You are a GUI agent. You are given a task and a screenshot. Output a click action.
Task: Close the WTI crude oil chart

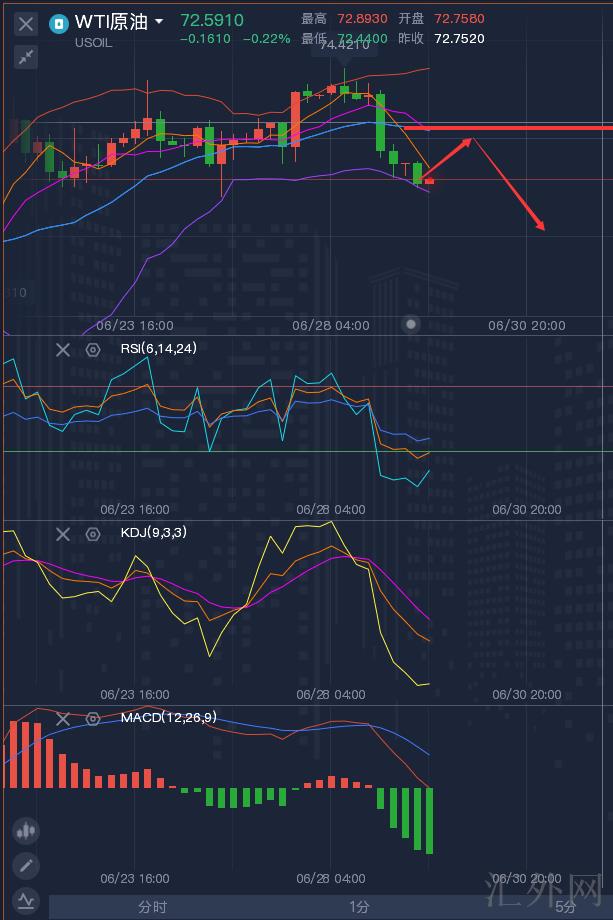tap(26, 24)
